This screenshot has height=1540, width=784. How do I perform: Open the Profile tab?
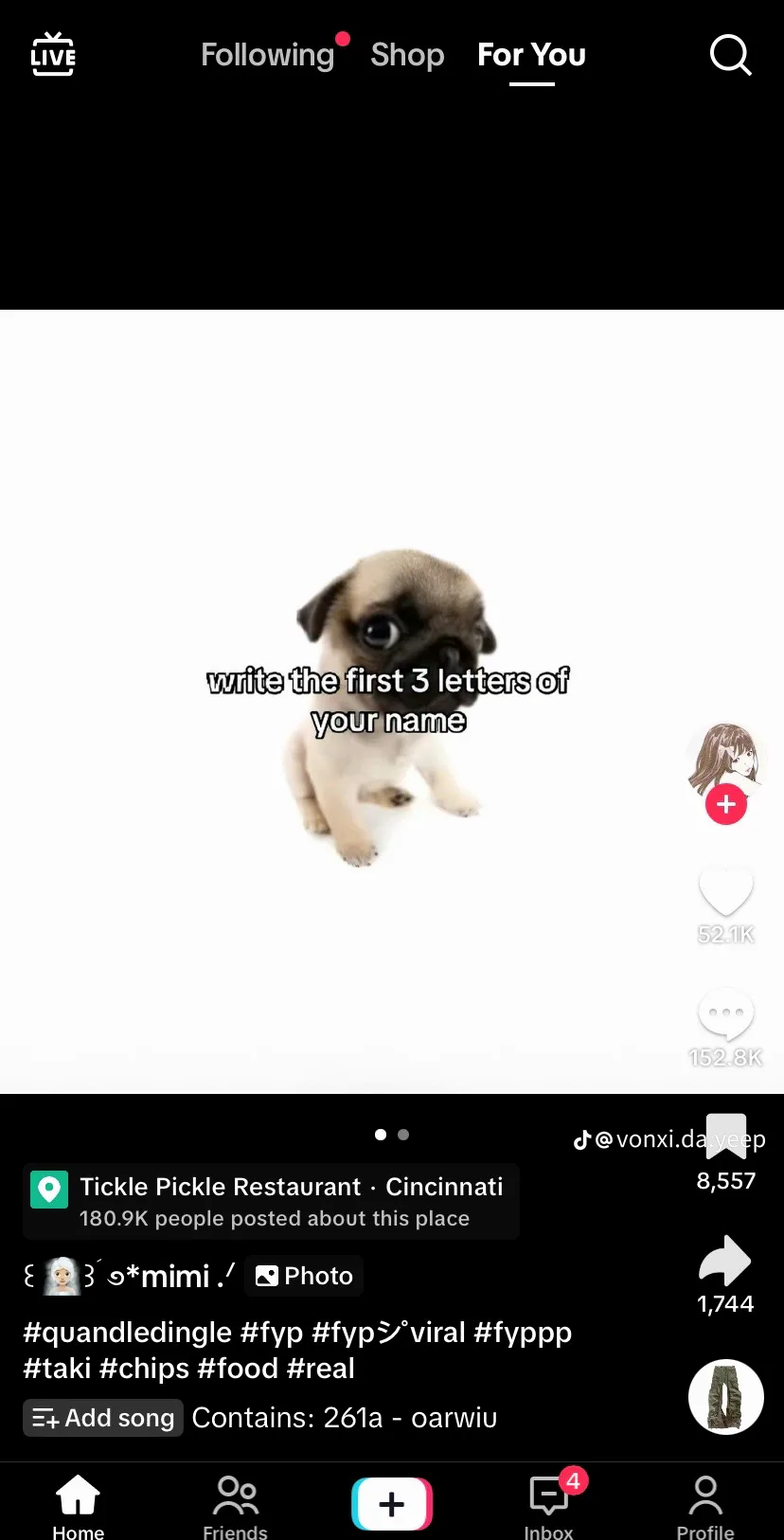(705, 1507)
